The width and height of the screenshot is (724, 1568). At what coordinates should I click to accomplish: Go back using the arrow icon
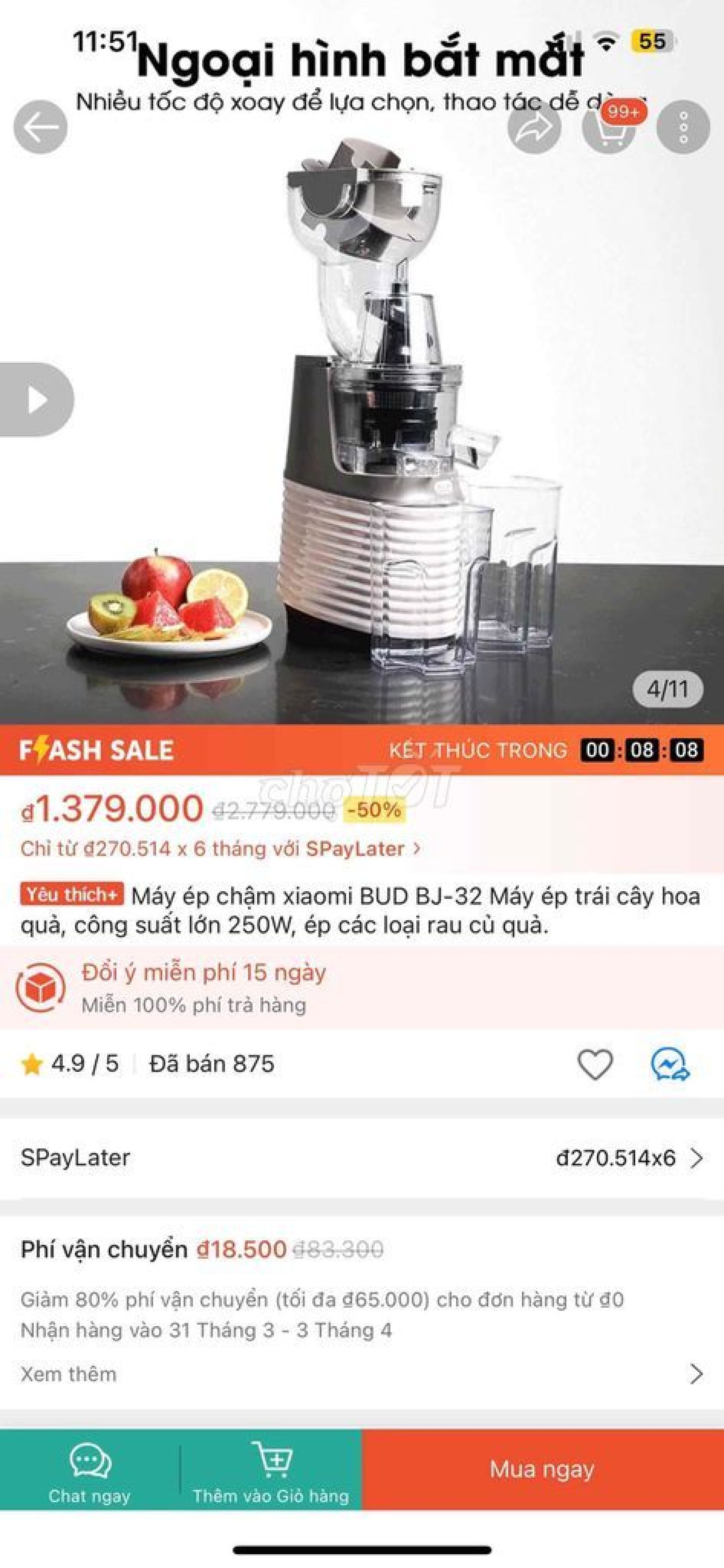tap(40, 127)
